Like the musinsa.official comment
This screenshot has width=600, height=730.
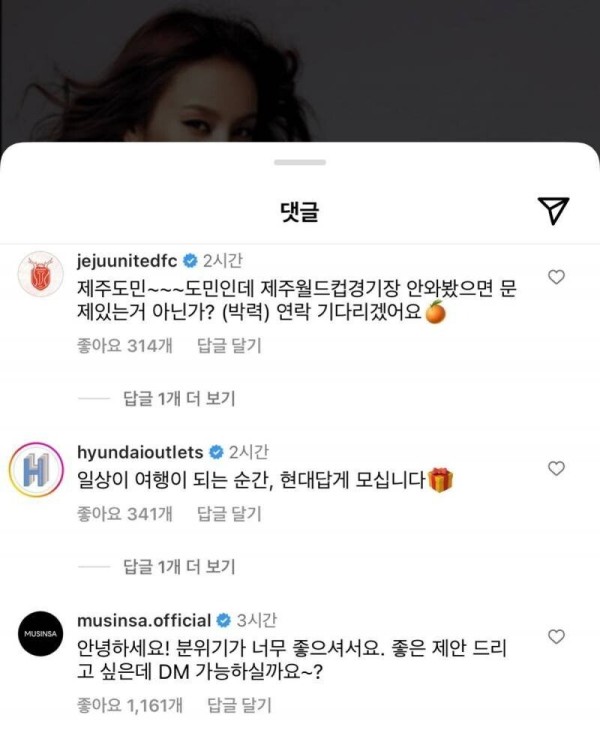[x=557, y=636]
